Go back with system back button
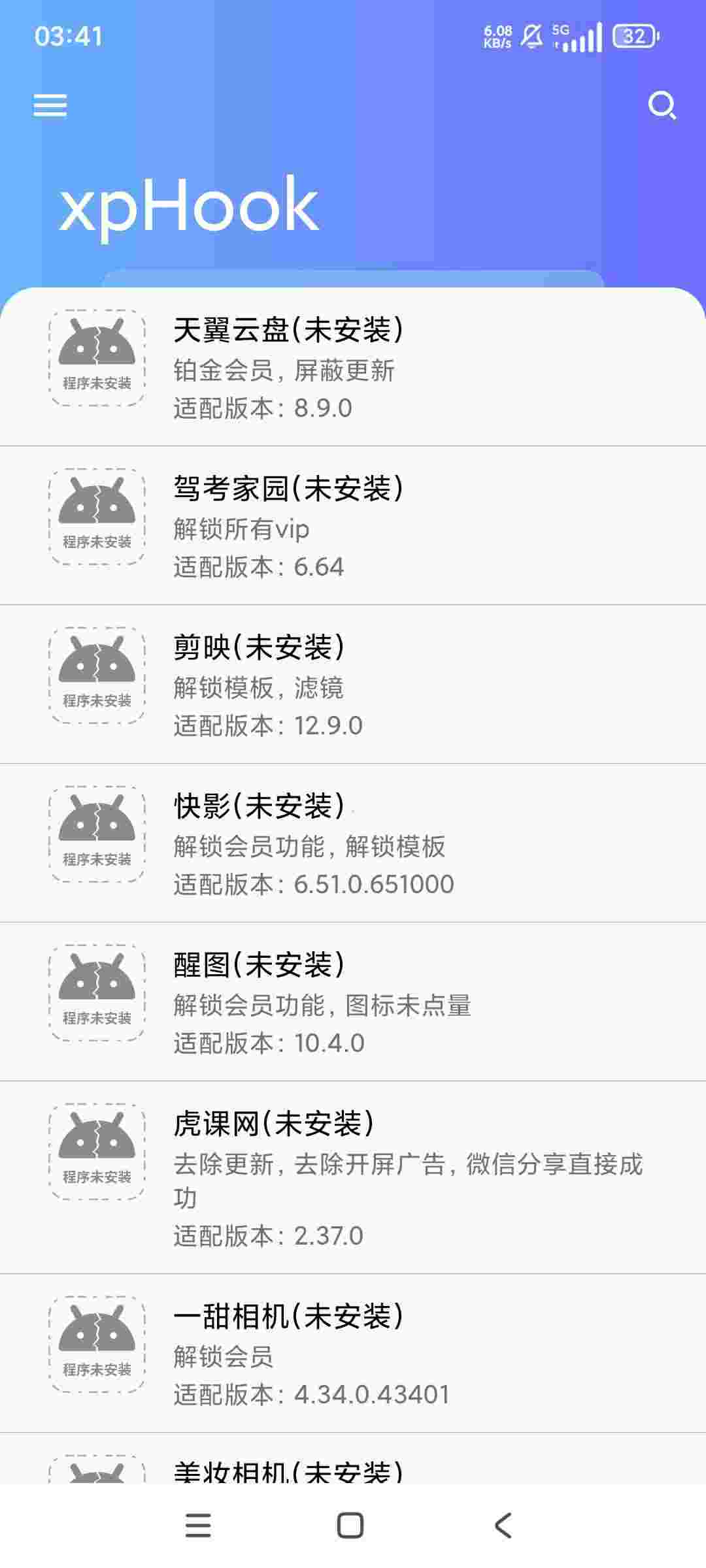 (x=502, y=1526)
